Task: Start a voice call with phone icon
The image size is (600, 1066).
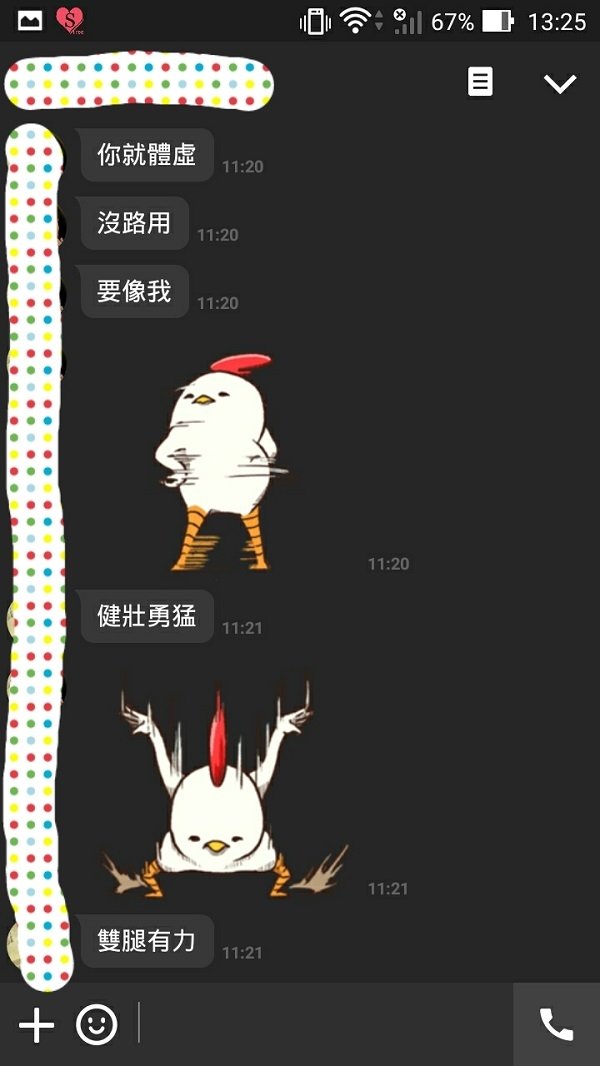Action: coord(556,1025)
